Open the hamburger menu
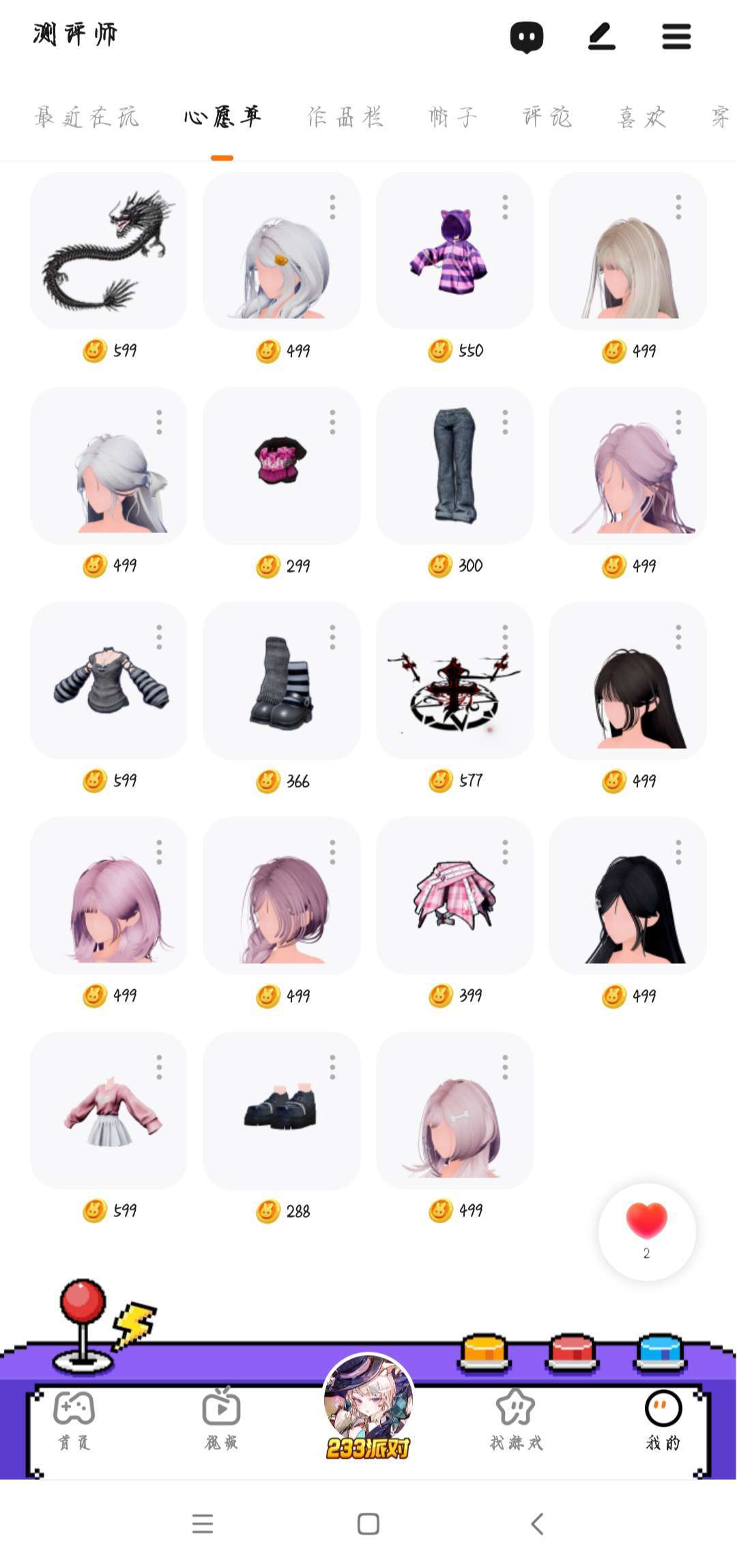Image resolution: width=737 pixels, height=1568 pixels. click(x=676, y=37)
